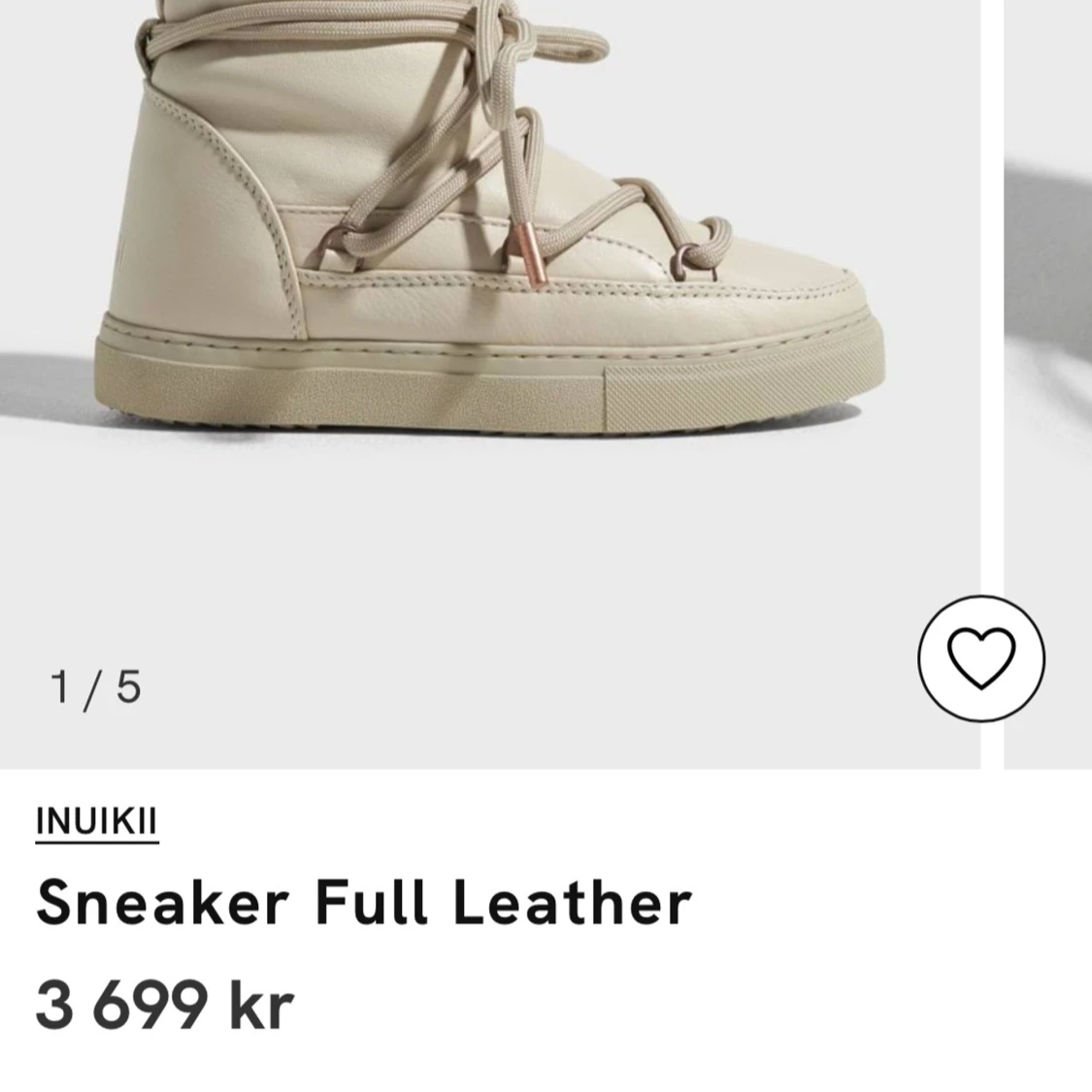Open the INUIKII brand link
The image size is (1092, 1092).
tap(96, 822)
